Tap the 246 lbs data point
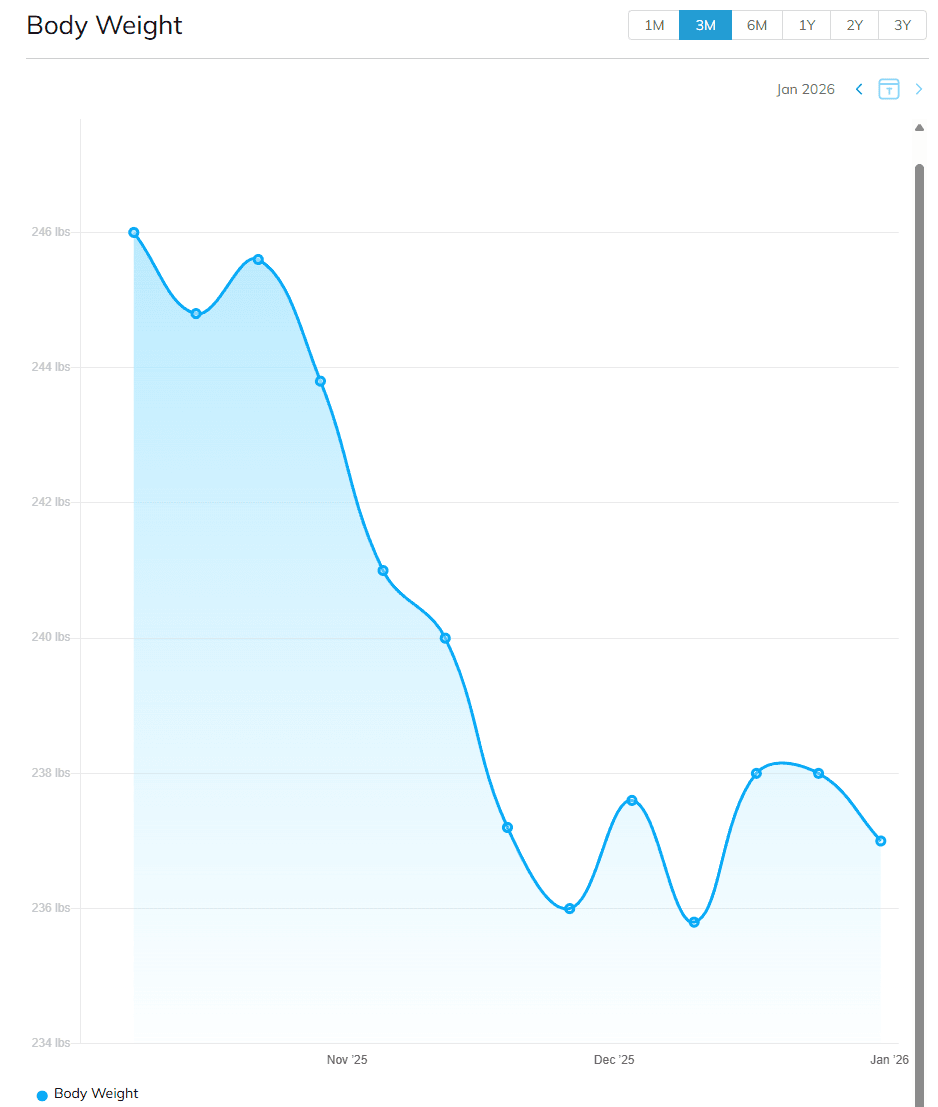This screenshot has width=938, height=1107. (x=134, y=232)
